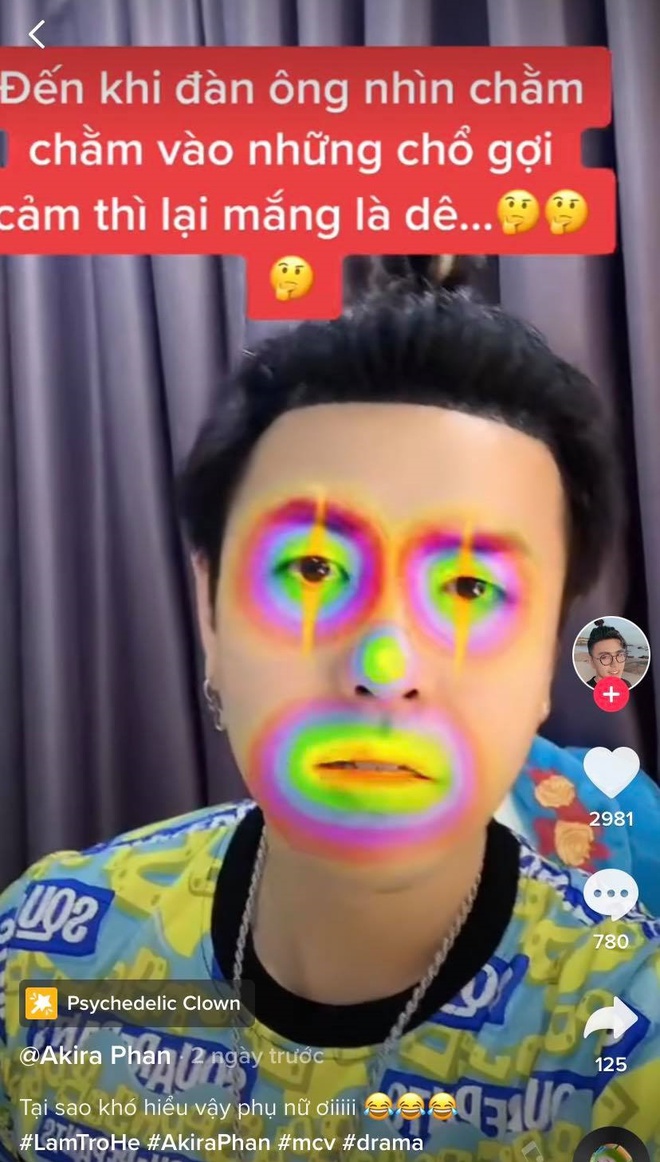Open the @Akira Phan username
Image resolution: width=660 pixels, height=1162 pixels.
[x=94, y=1056]
